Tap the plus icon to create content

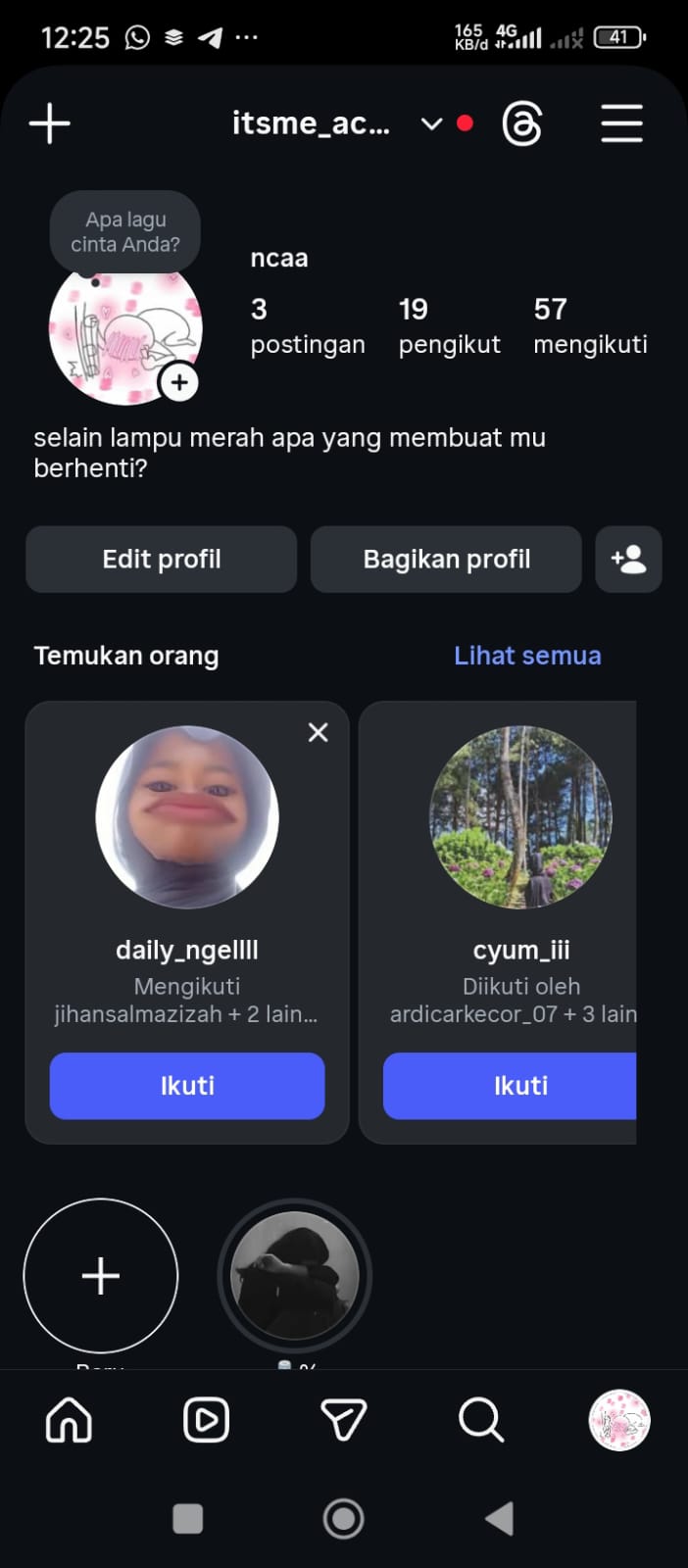coord(50,124)
